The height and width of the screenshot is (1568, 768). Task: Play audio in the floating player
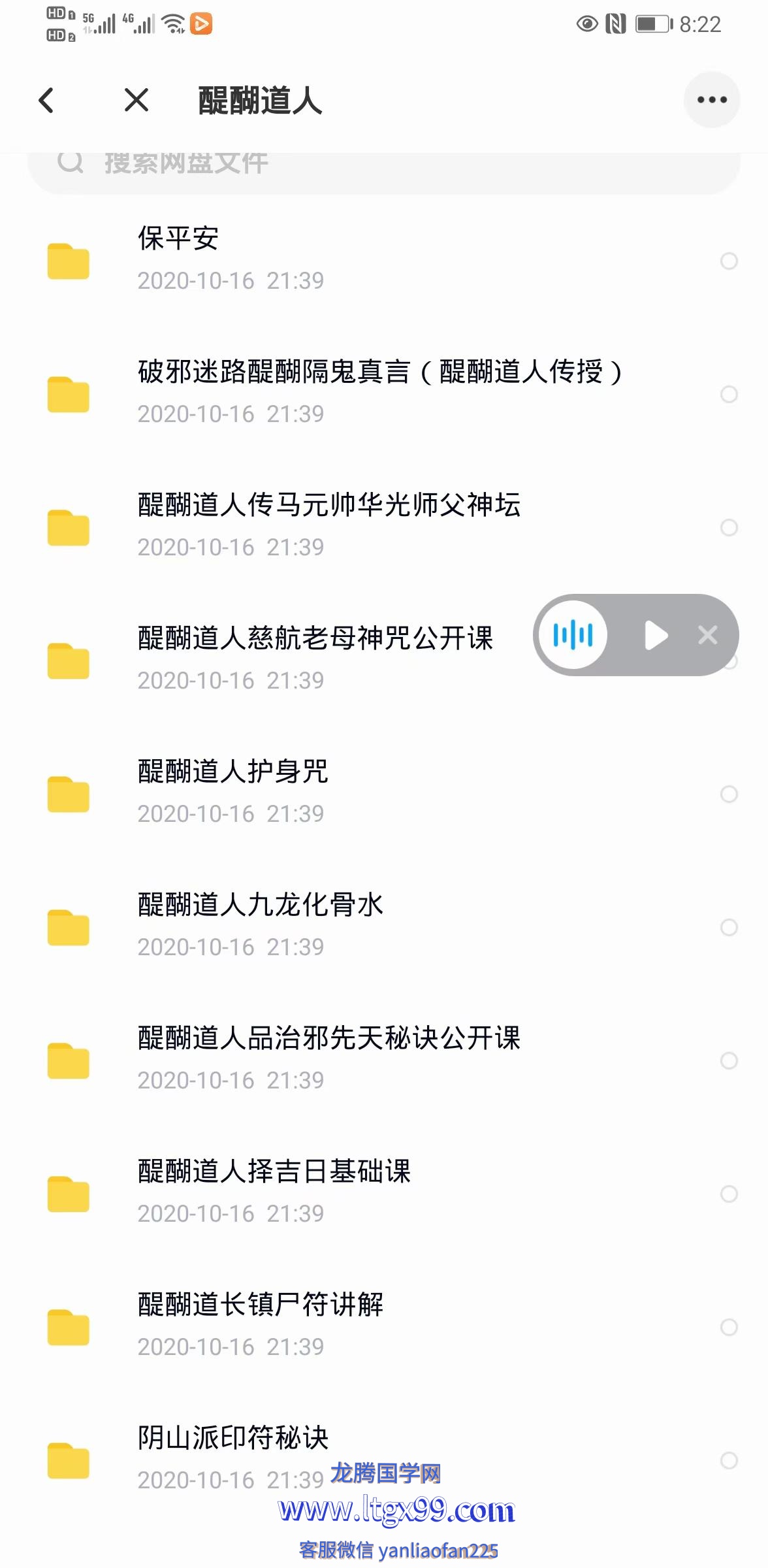pyautogui.click(x=656, y=635)
